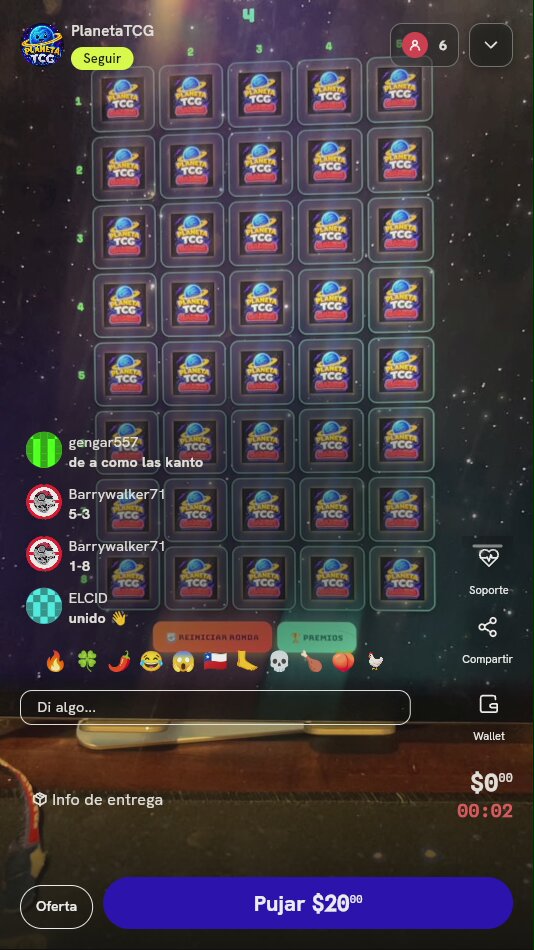534x950 pixels.
Task: Share this livestream via Compartir
Action: [x=487, y=640]
